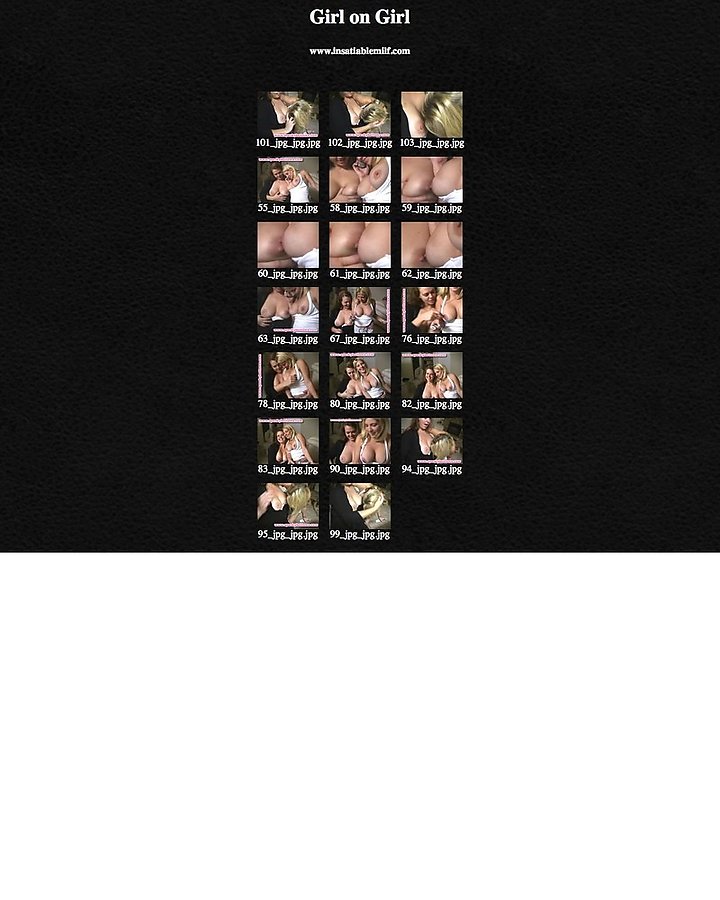Open thumbnail 94_jpg_jpg.jpg
Screen dimensions: 720x900
(x=432, y=439)
